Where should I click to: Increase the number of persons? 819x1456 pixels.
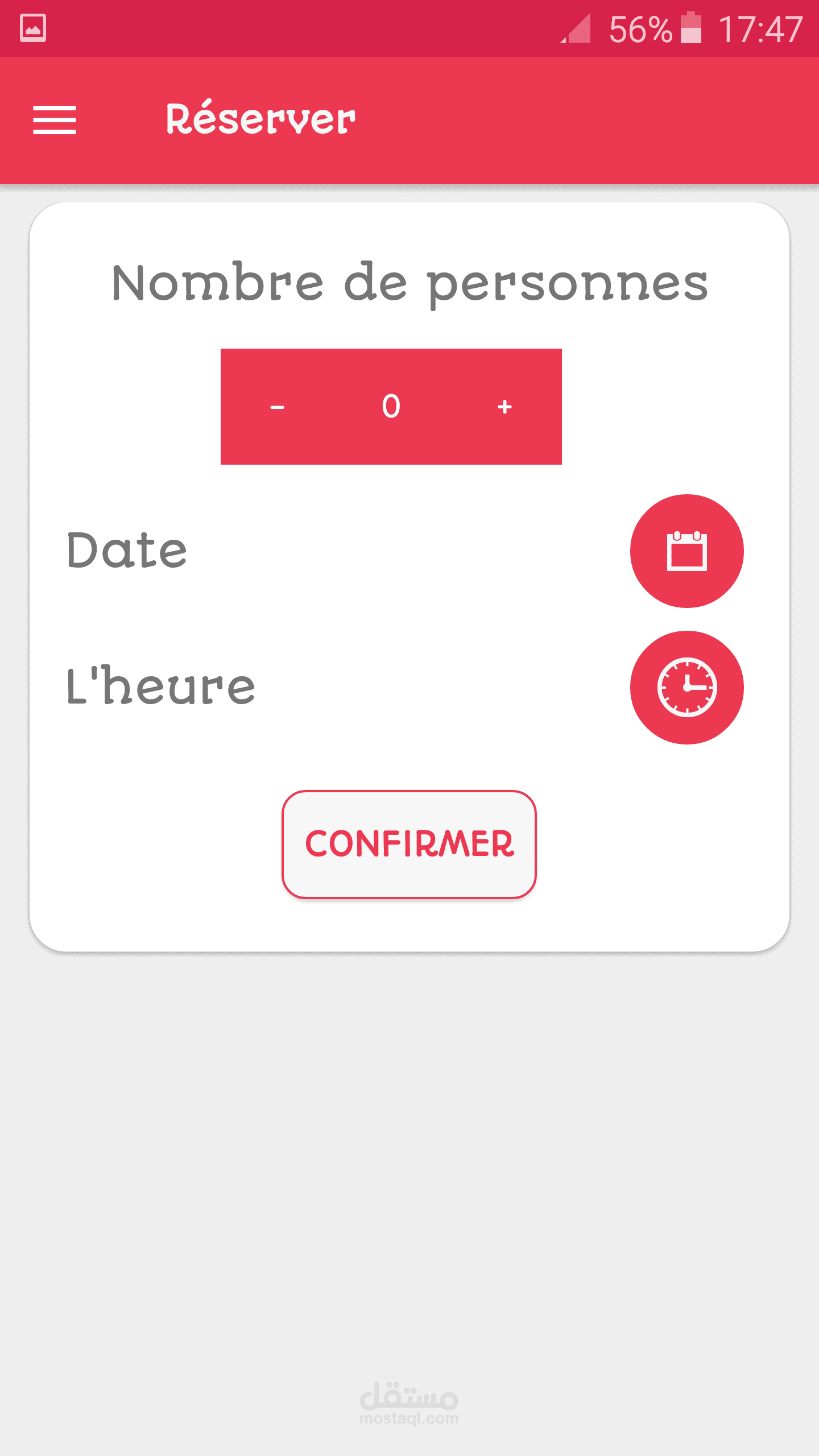pyautogui.click(x=504, y=407)
